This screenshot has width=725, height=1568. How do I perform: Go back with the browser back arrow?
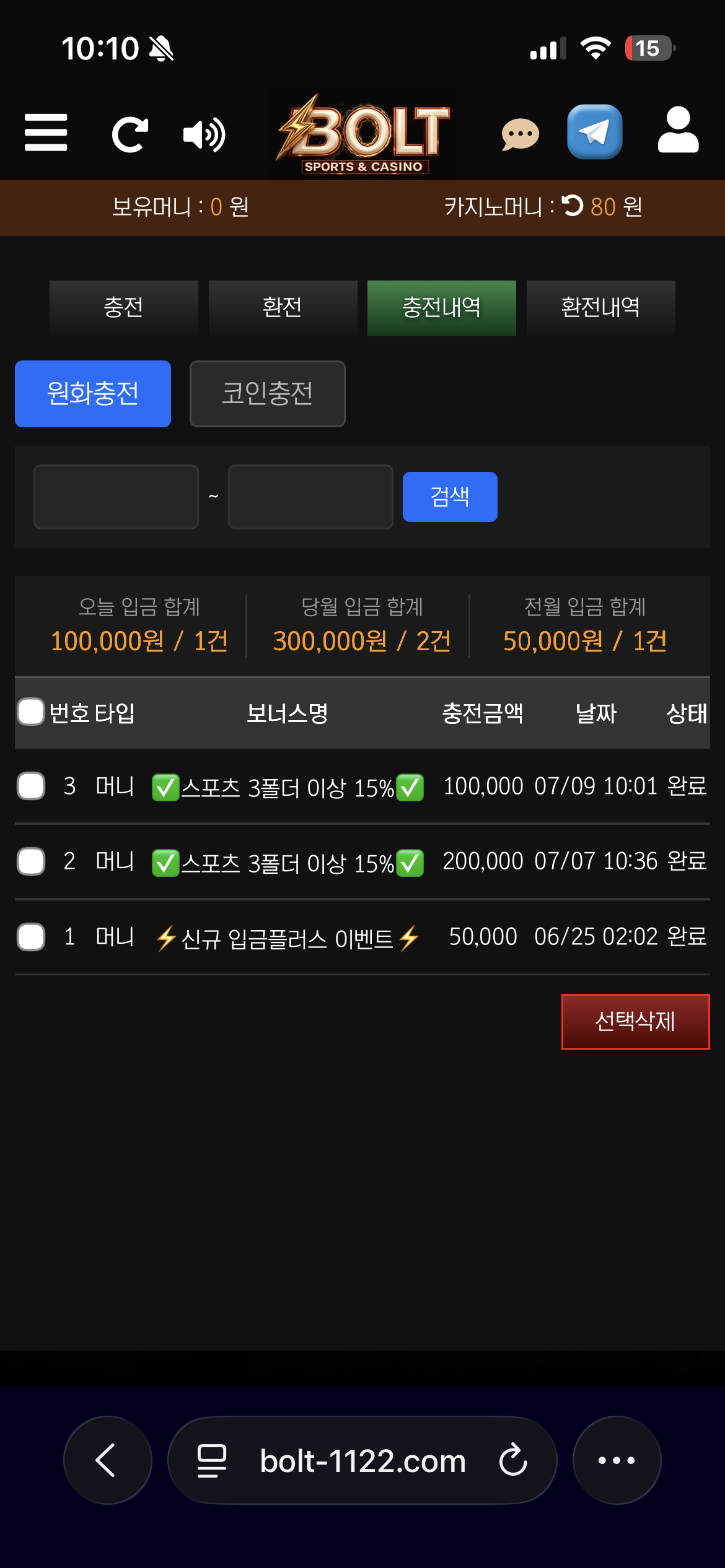107,1460
